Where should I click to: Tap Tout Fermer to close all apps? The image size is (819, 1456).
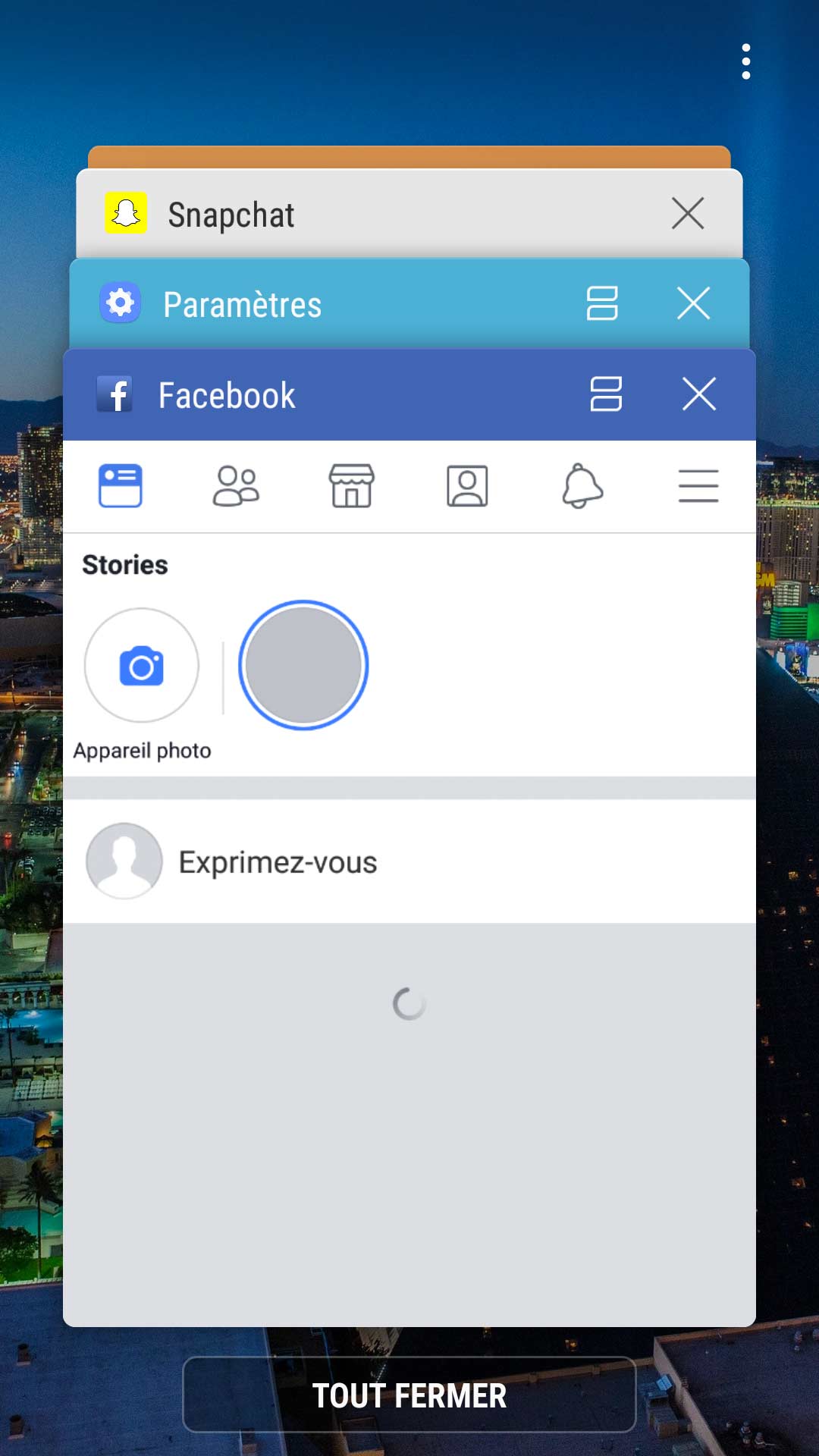(409, 1395)
